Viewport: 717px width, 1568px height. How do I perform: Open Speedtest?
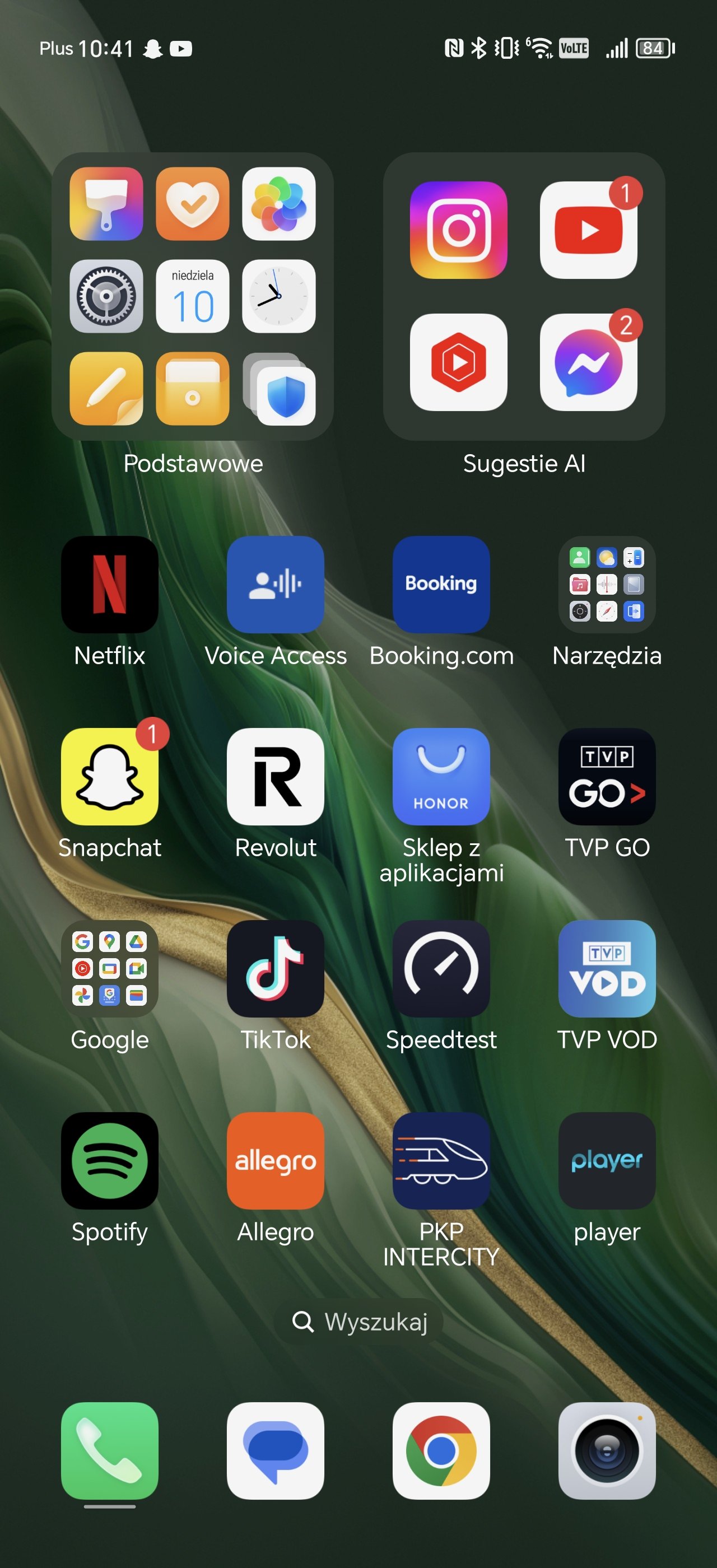tap(441, 968)
